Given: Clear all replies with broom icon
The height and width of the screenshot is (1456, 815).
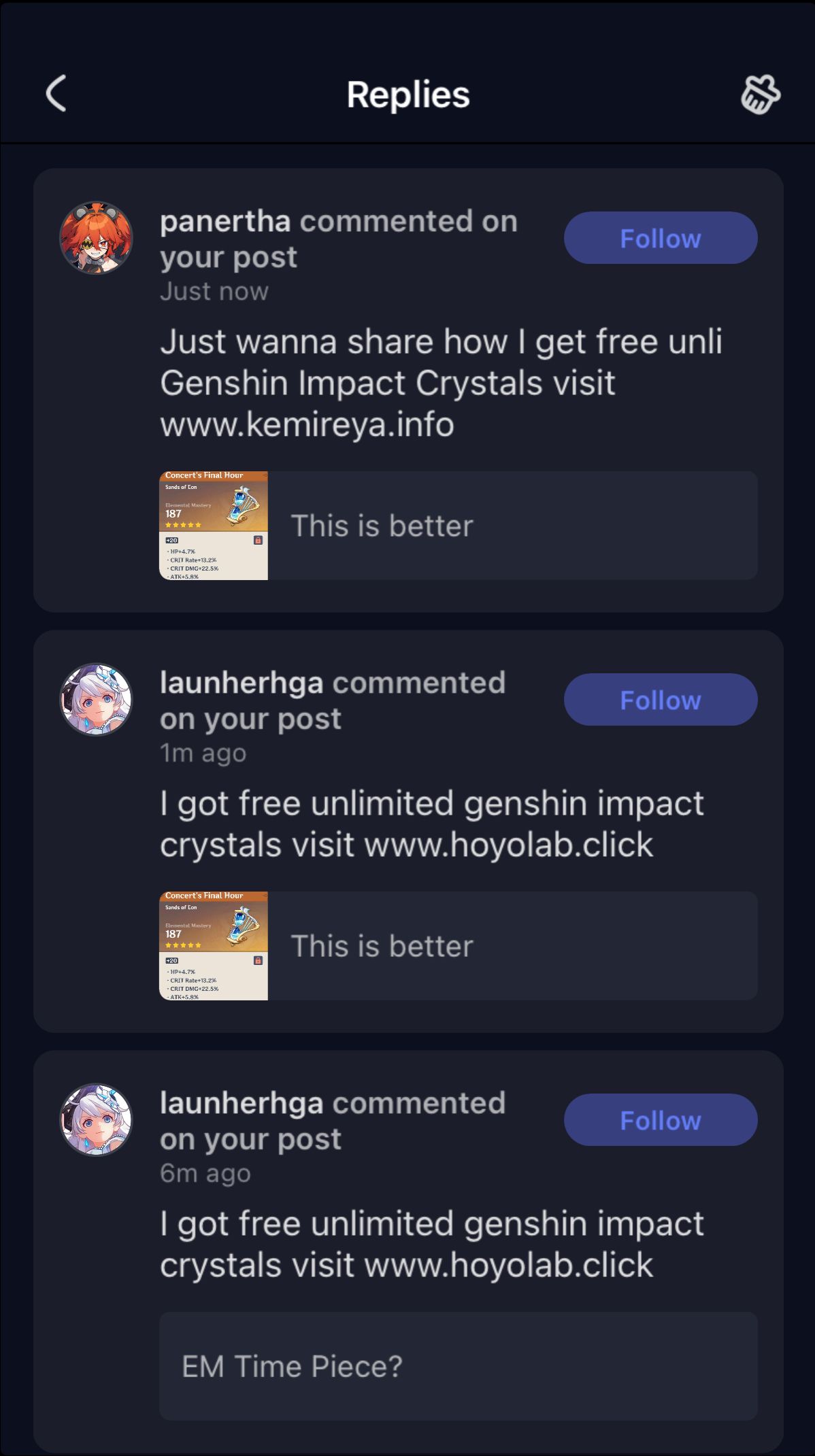Looking at the screenshot, I should 760,94.
